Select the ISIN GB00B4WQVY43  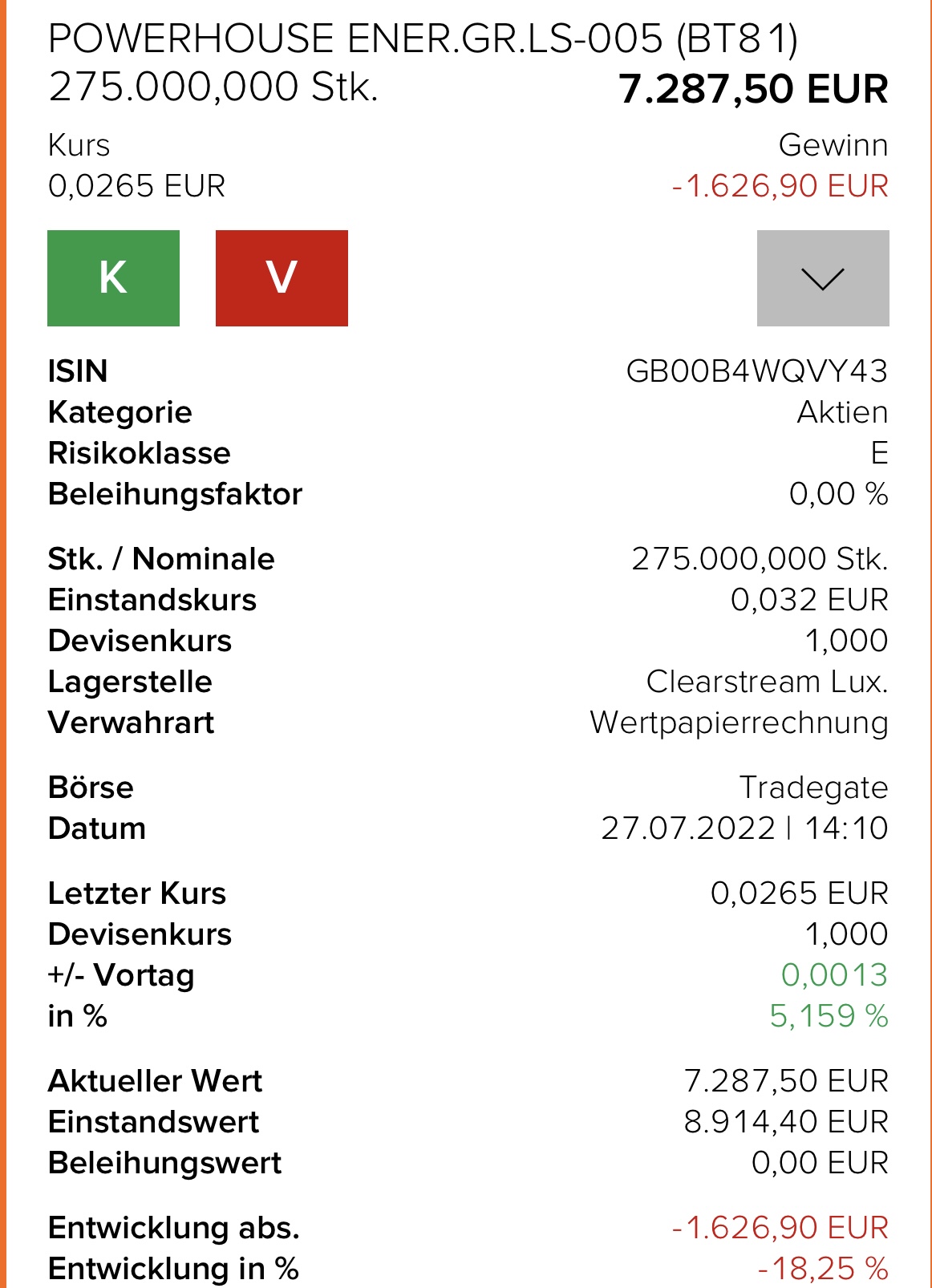click(x=757, y=371)
